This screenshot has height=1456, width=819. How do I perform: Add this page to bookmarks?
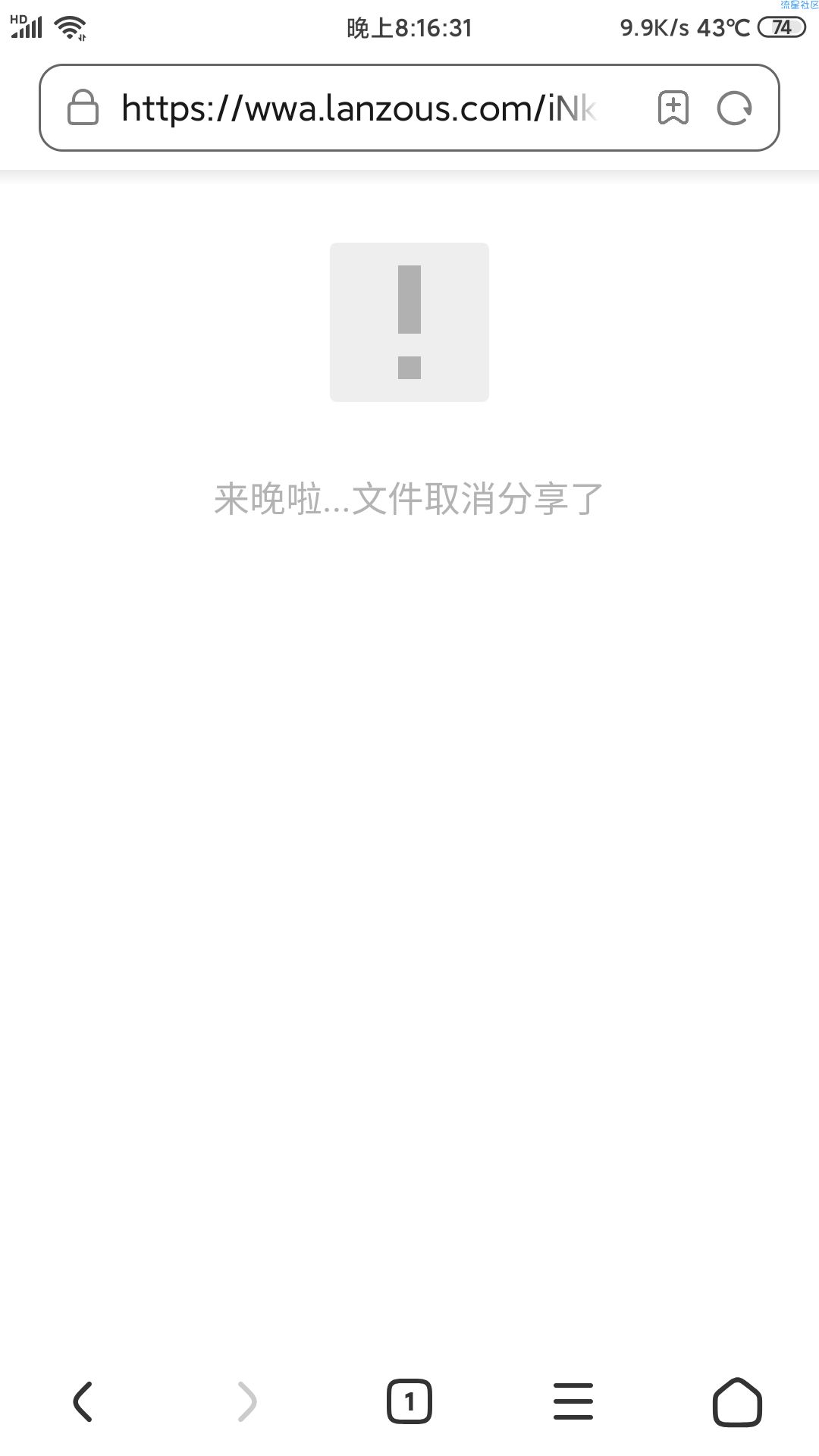pyautogui.click(x=673, y=108)
